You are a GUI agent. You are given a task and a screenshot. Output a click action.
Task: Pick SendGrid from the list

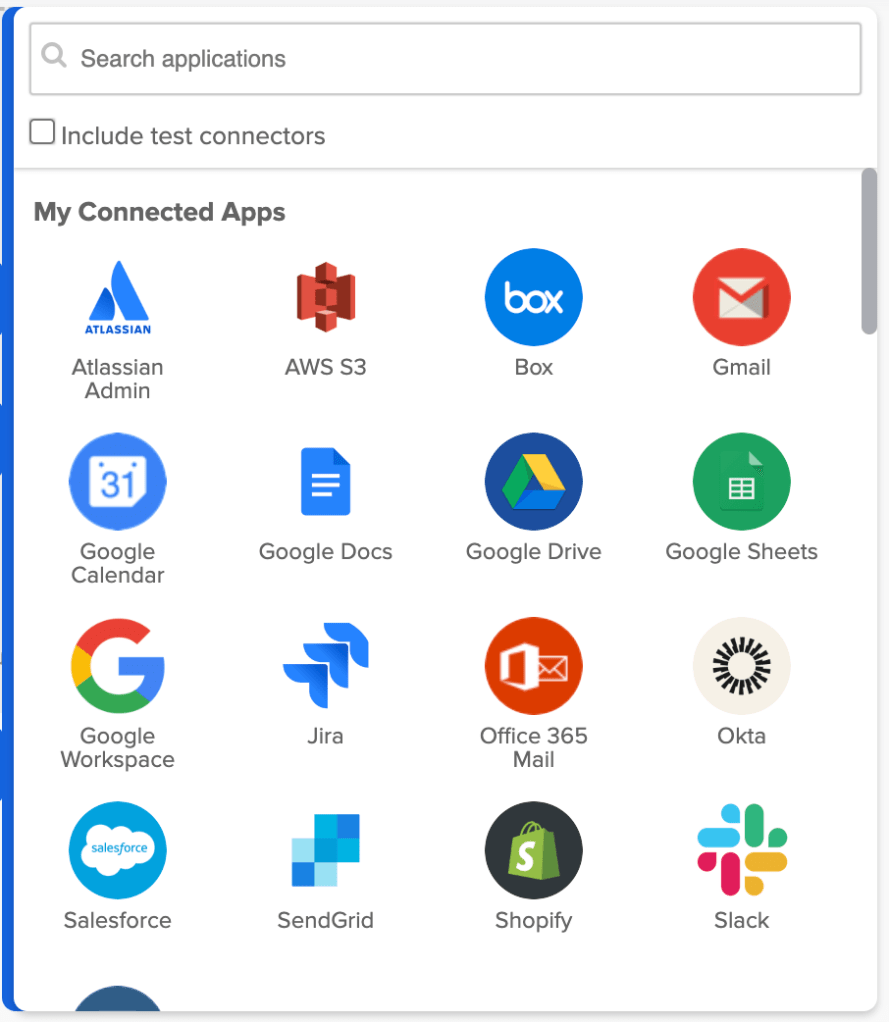click(326, 850)
